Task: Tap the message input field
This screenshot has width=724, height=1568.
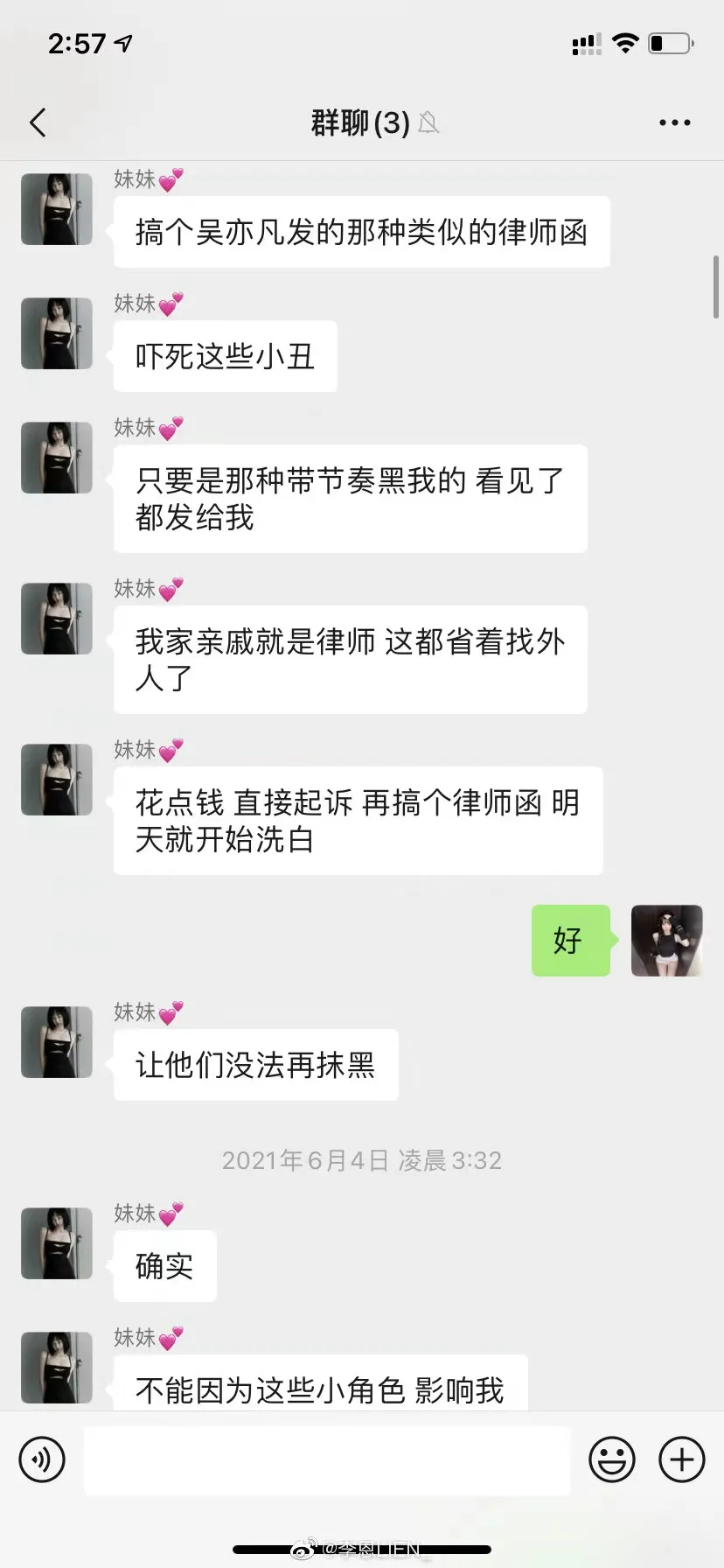Action: pyautogui.click(x=326, y=1459)
